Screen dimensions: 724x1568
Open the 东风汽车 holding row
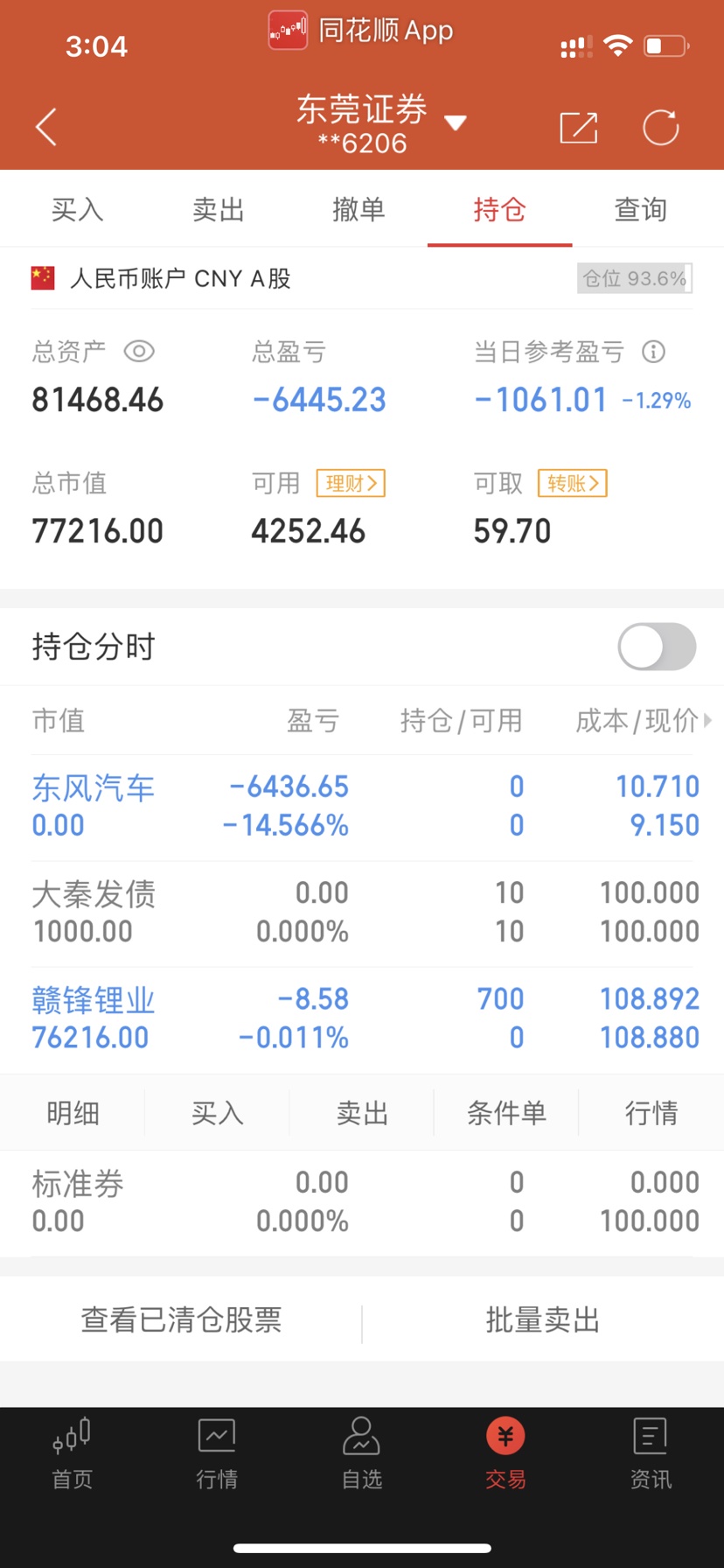(362, 807)
